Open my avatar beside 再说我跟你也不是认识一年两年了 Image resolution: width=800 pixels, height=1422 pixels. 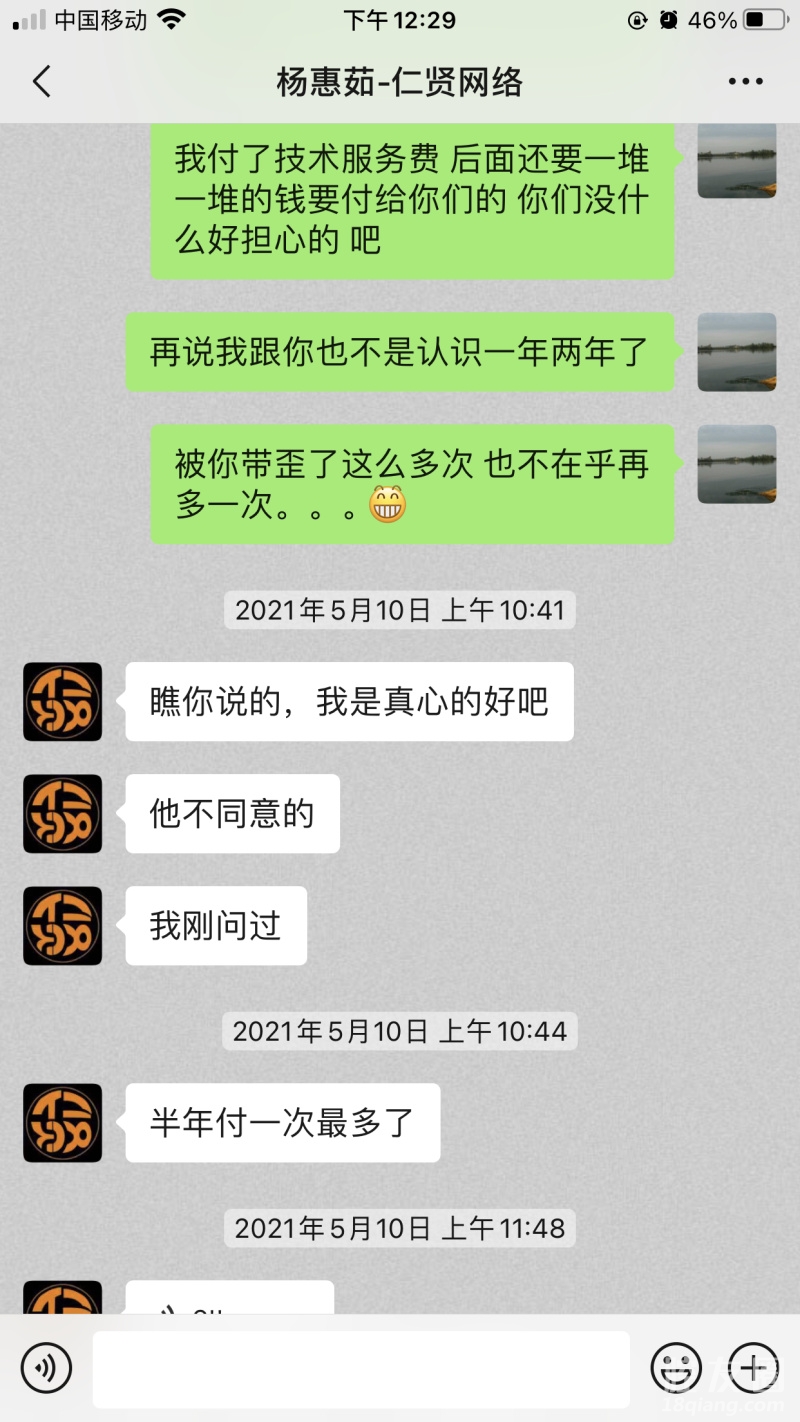[x=736, y=352]
